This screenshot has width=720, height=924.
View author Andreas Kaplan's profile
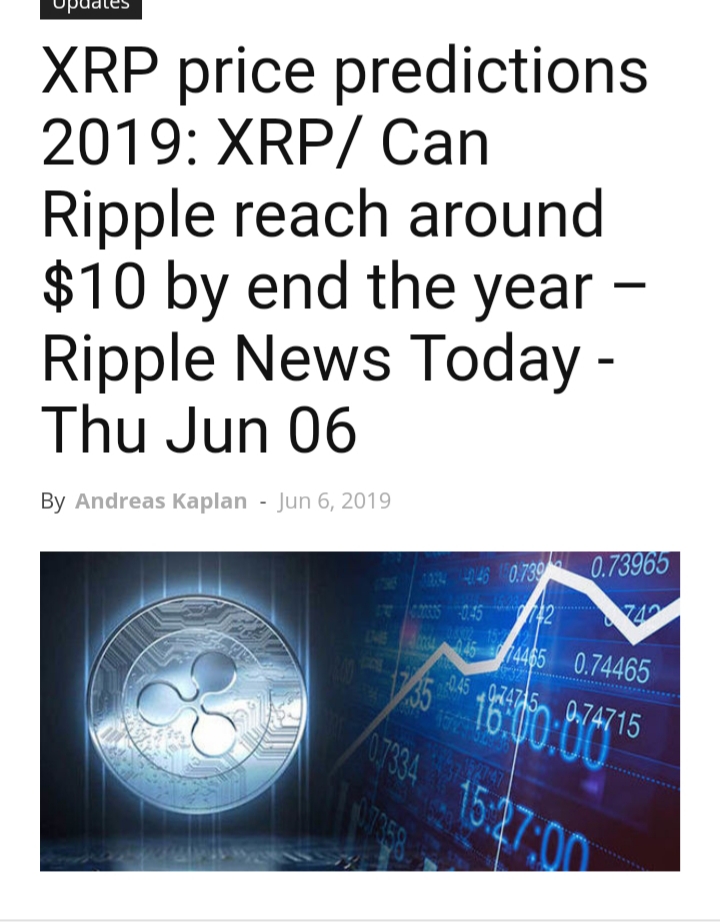(160, 501)
